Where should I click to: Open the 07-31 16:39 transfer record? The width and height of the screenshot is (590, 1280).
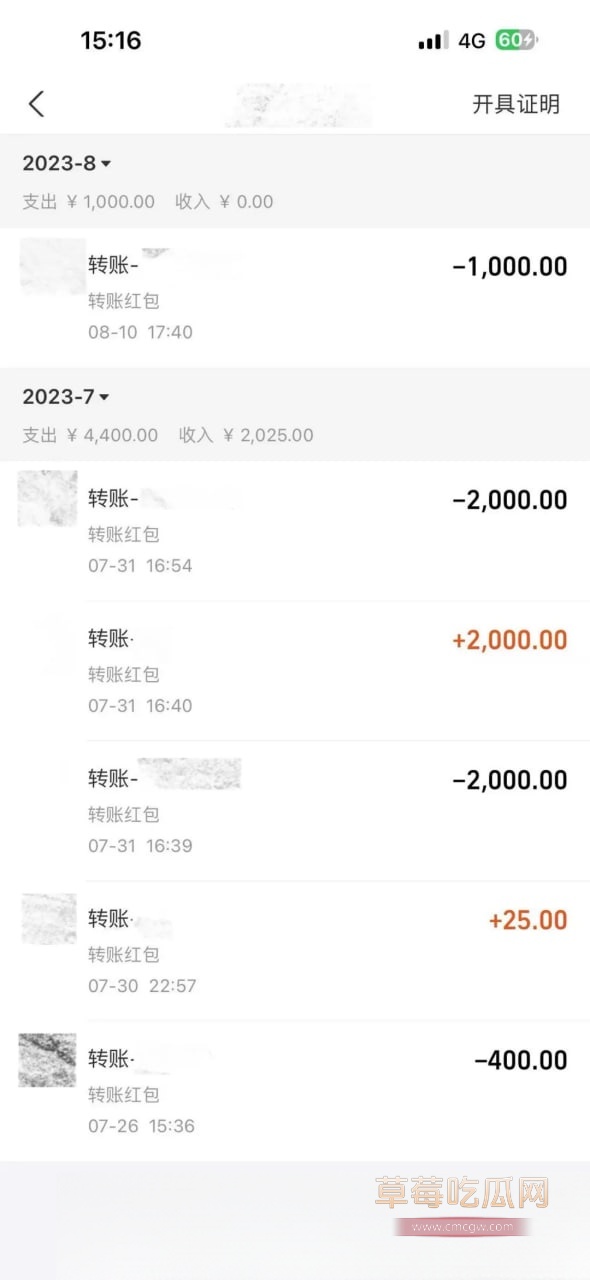(x=295, y=811)
